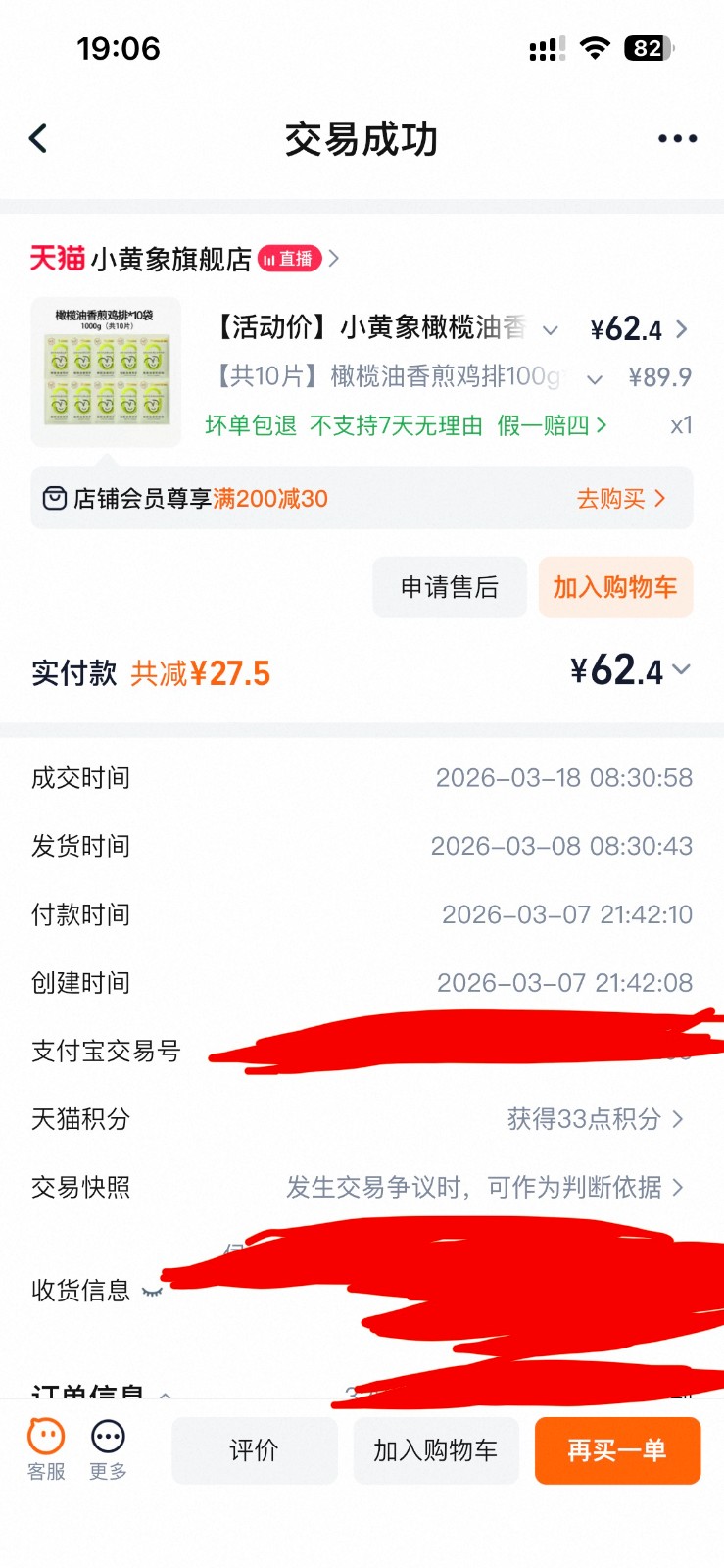Screen dimensions: 724x1568
Task: Go back from the 交易成功 page
Action: [x=38, y=138]
